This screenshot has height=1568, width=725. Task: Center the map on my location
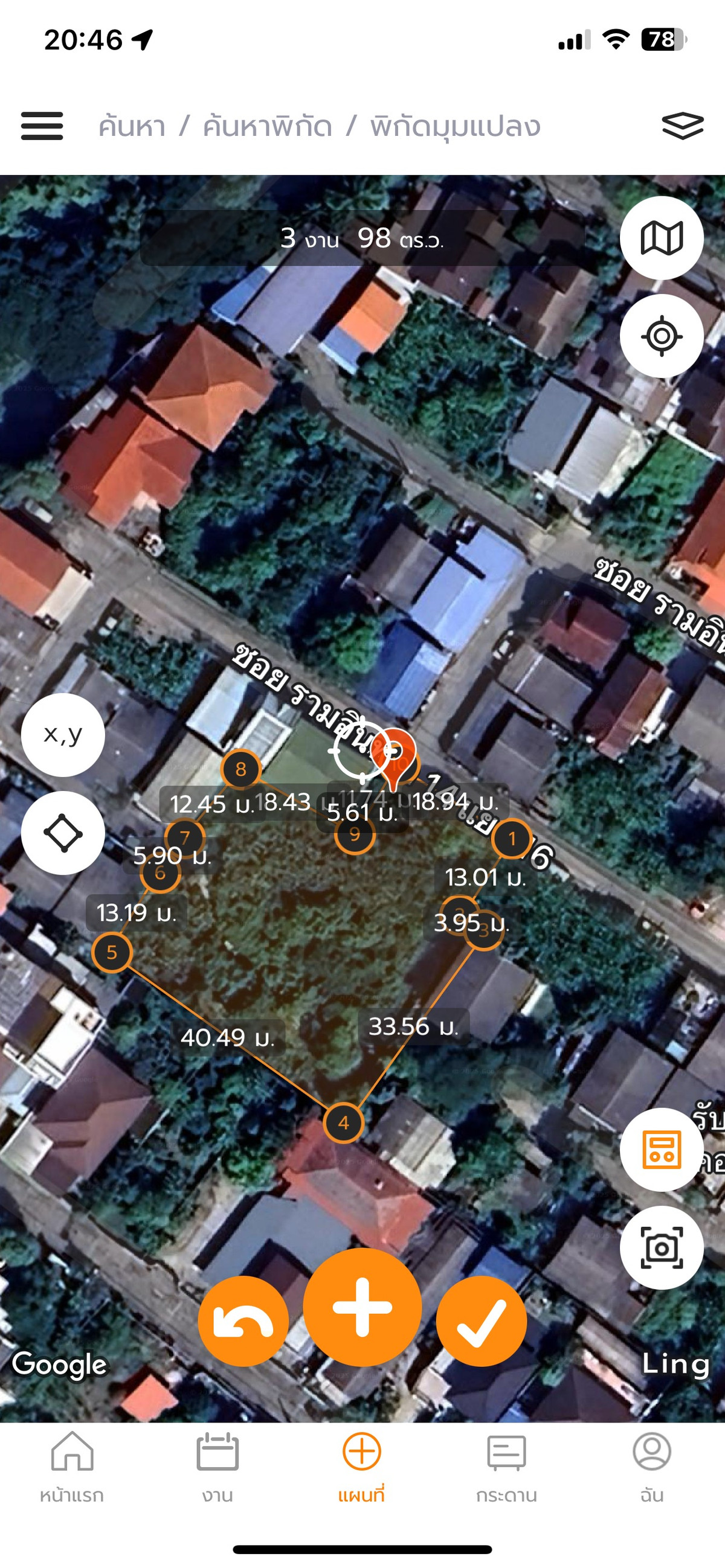[x=661, y=336]
